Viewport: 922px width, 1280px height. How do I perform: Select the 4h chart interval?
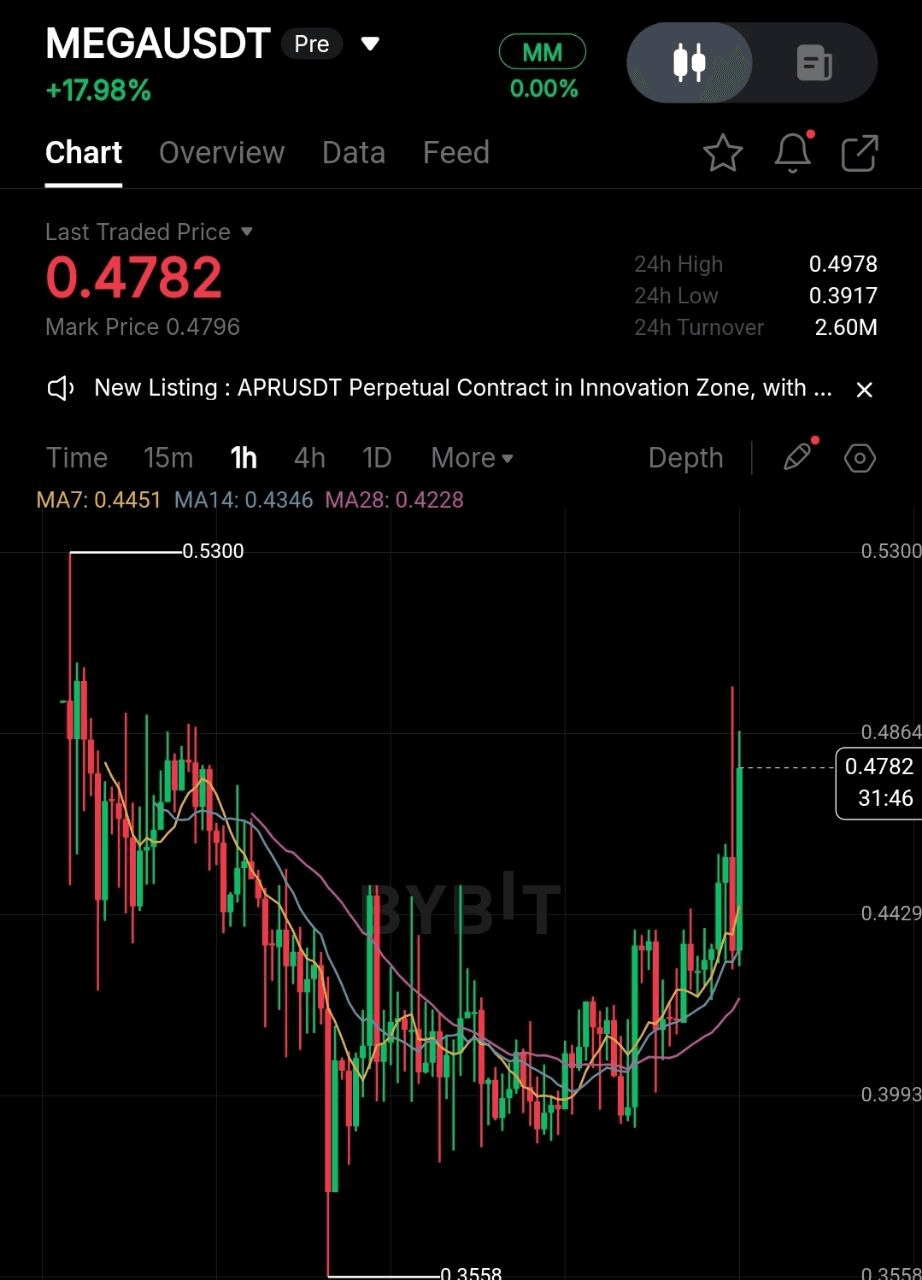(309, 458)
